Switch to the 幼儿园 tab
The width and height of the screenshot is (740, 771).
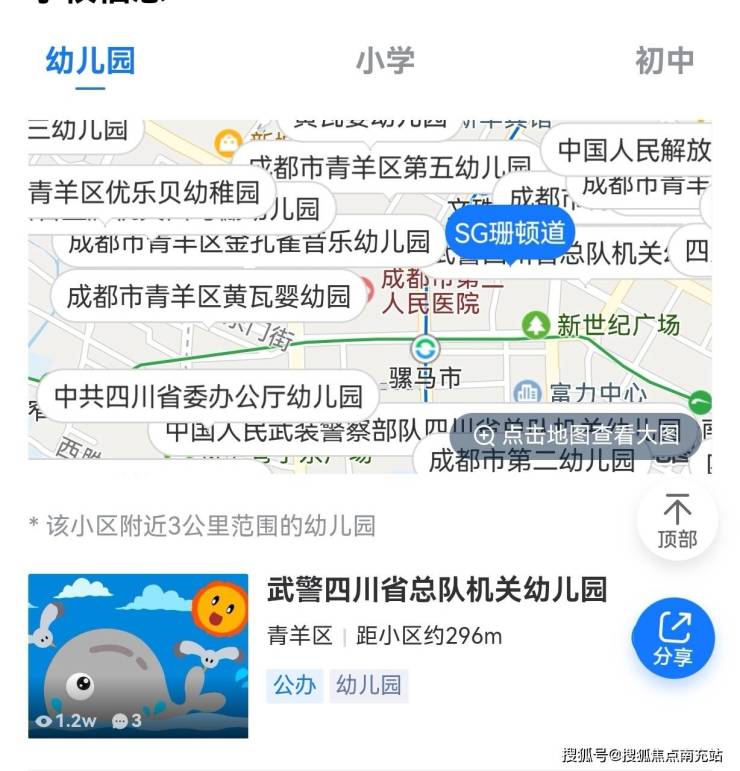90,61
